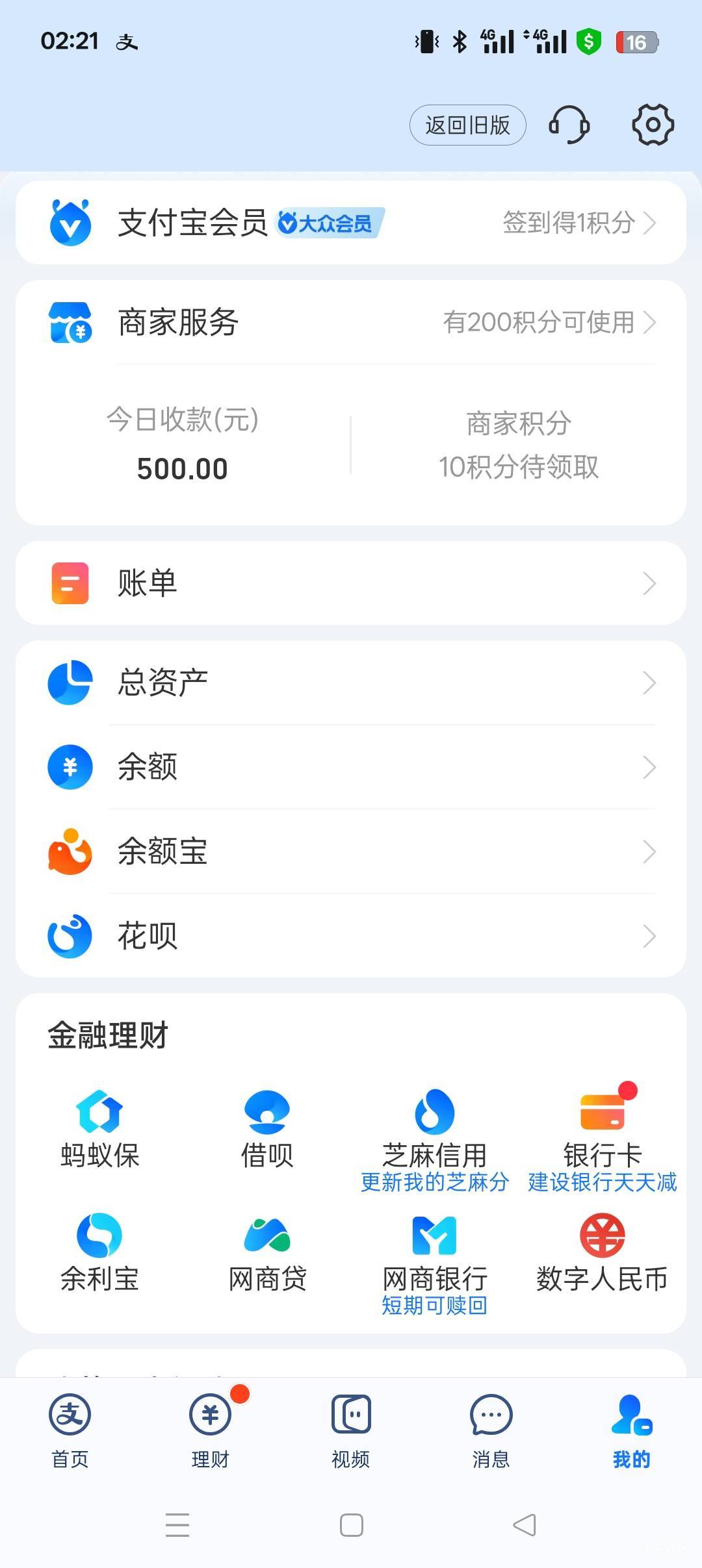Open the 余额 balance row

pos(351,767)
